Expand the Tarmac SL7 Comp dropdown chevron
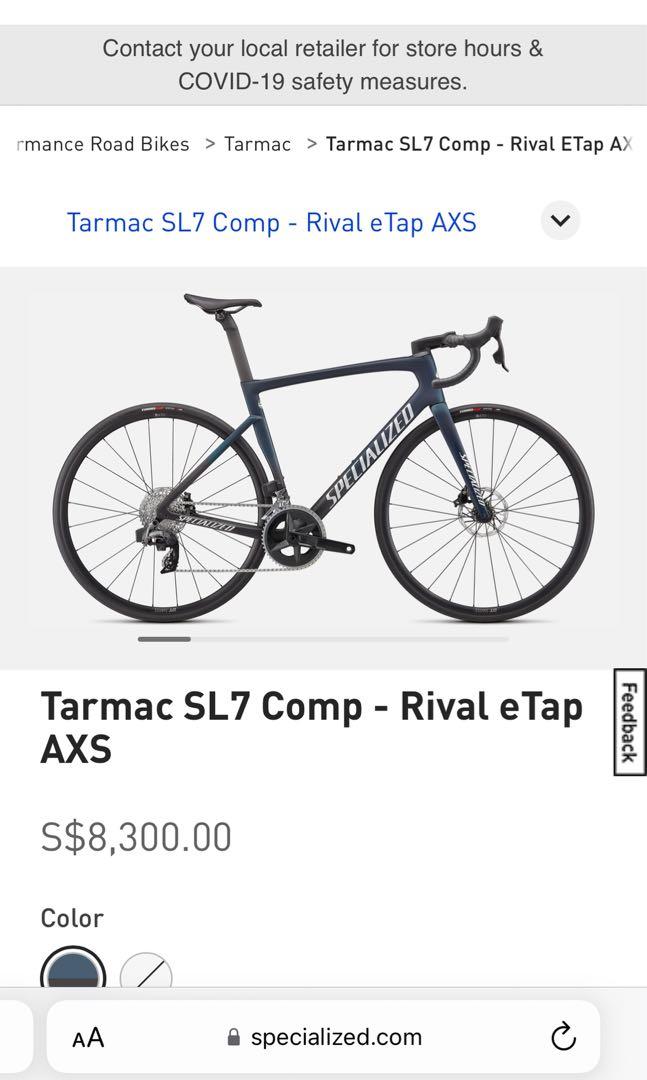Screen dimensions: 647x1080 pos(560,220)
